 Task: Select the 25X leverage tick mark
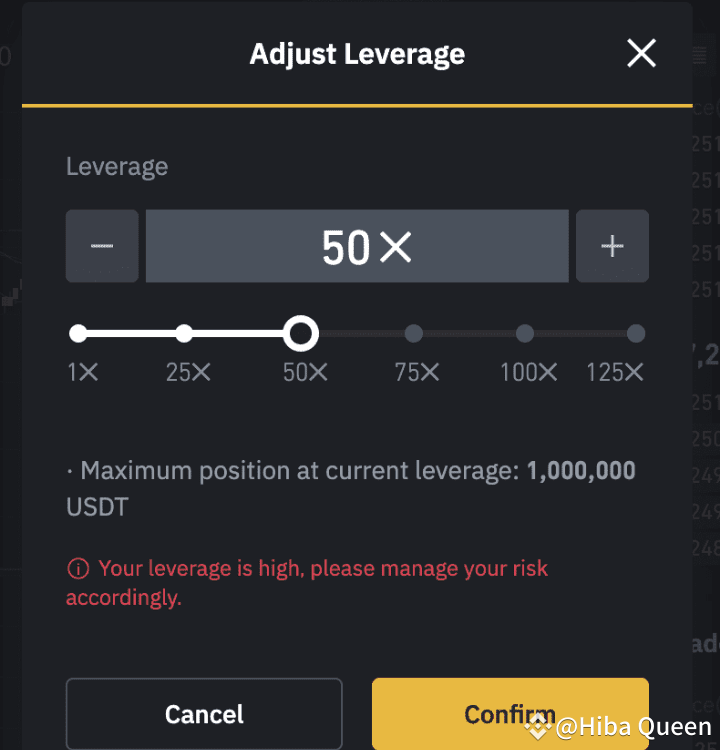pyautogui.click(x=184, y=333)
